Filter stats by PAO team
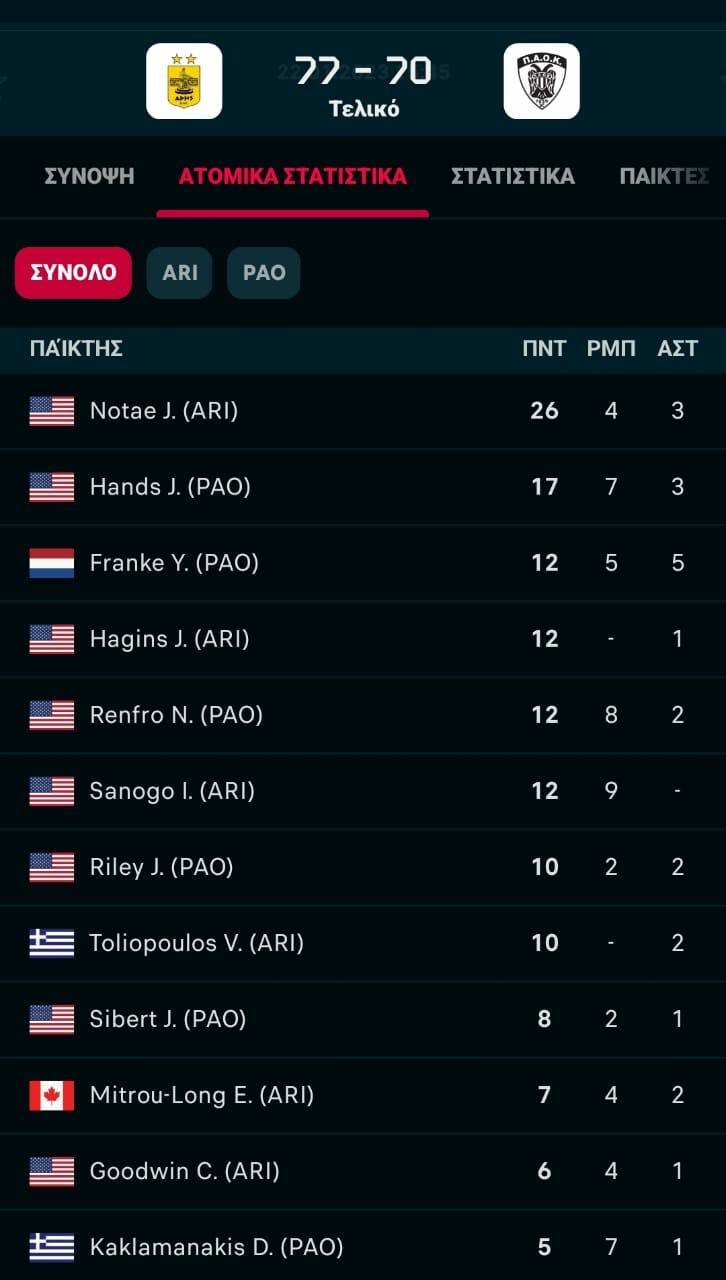 tap(264, 273)
